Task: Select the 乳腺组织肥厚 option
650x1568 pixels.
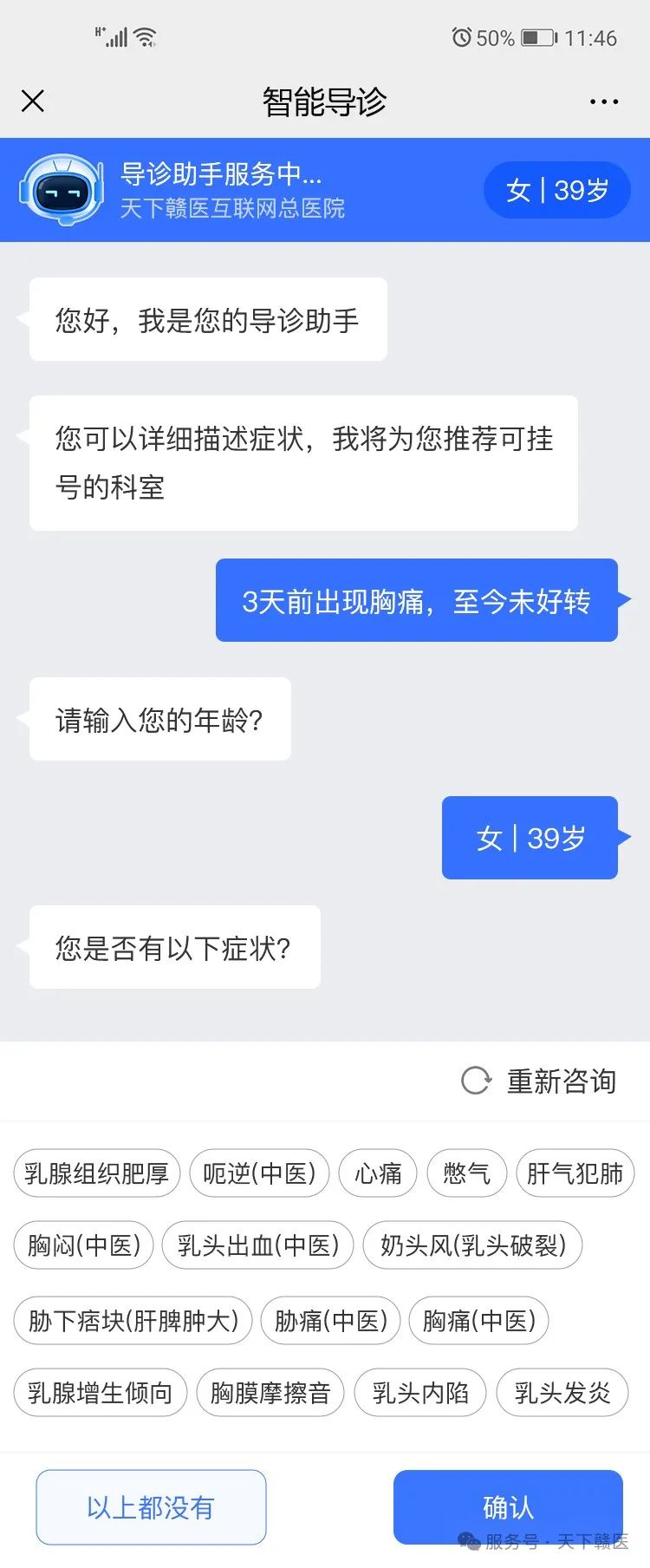Action: tap(96, 1173)
